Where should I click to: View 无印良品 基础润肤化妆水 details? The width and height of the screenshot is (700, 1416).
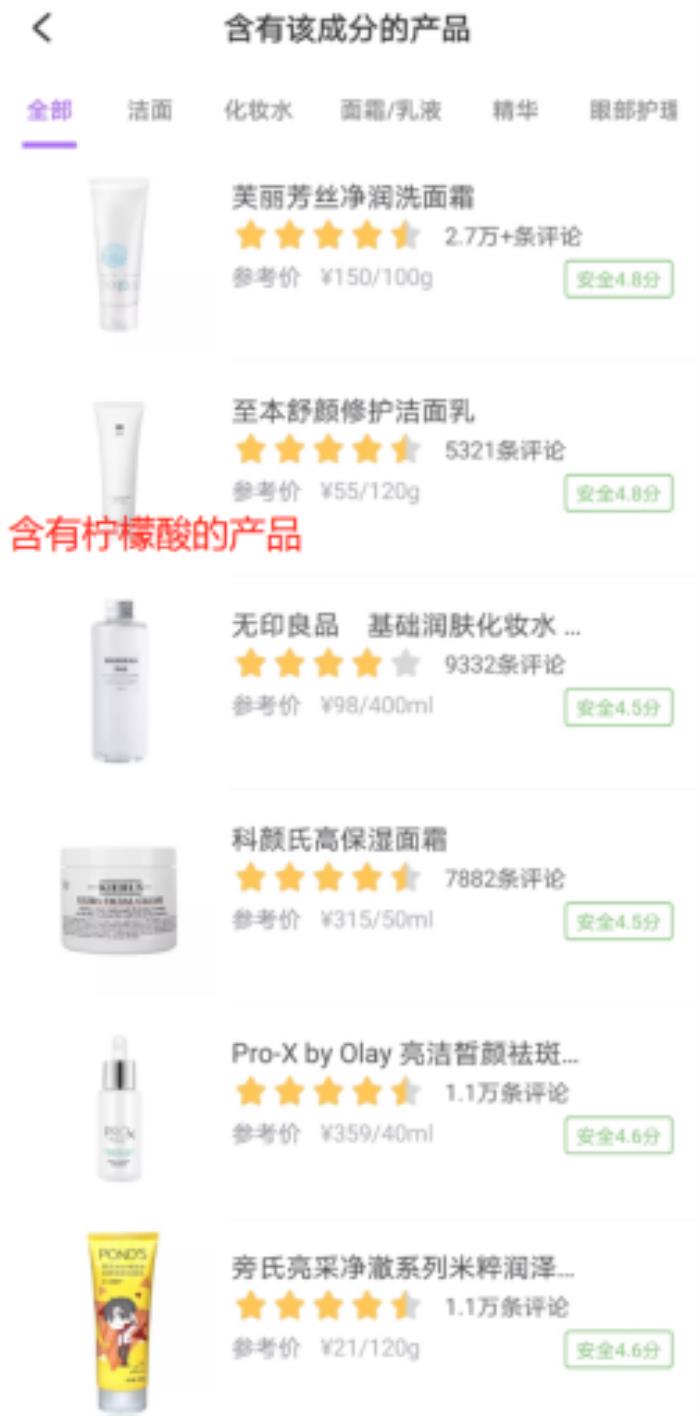click(405, 626)
